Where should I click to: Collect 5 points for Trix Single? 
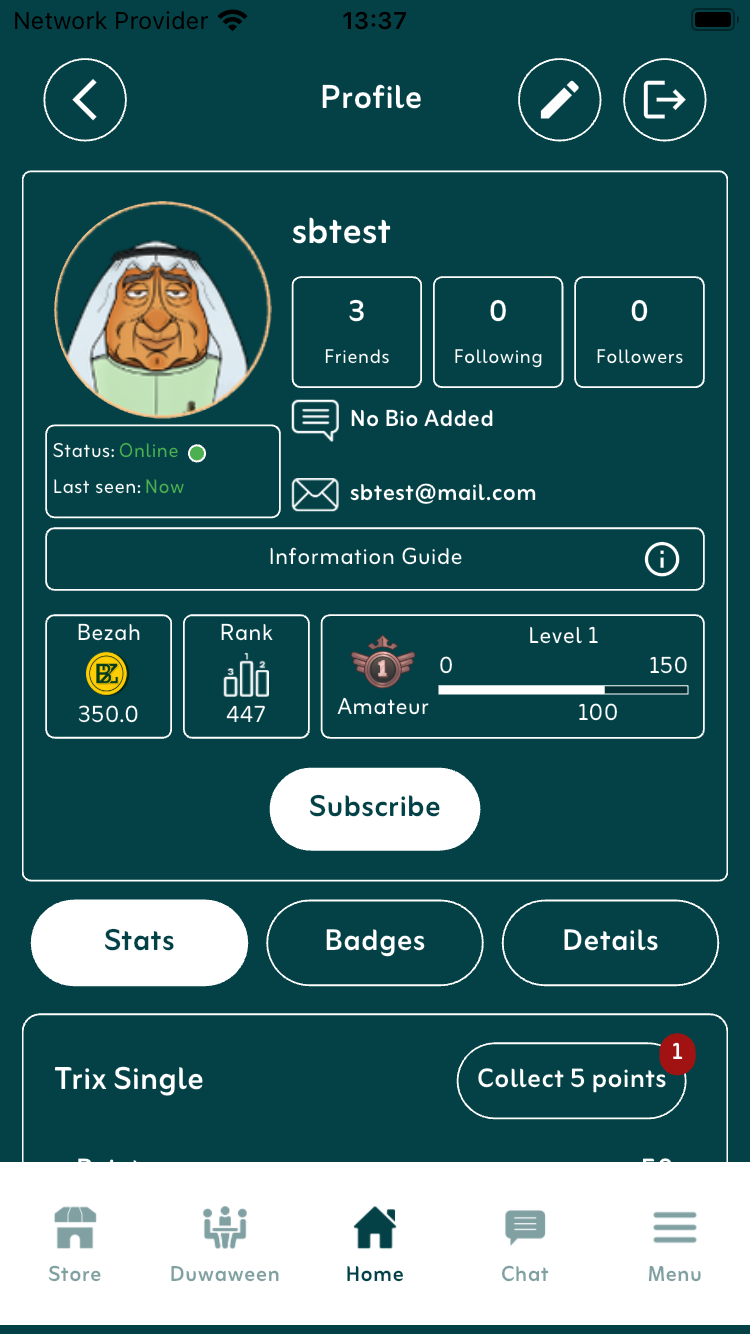pos(571,1080)
